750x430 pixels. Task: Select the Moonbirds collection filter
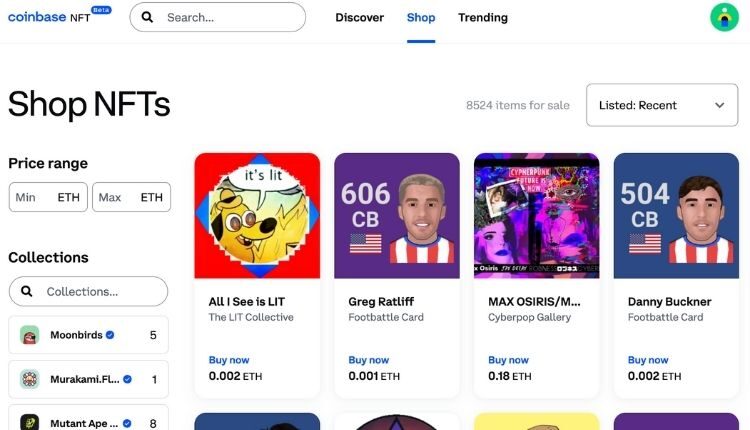pos(88,335)
